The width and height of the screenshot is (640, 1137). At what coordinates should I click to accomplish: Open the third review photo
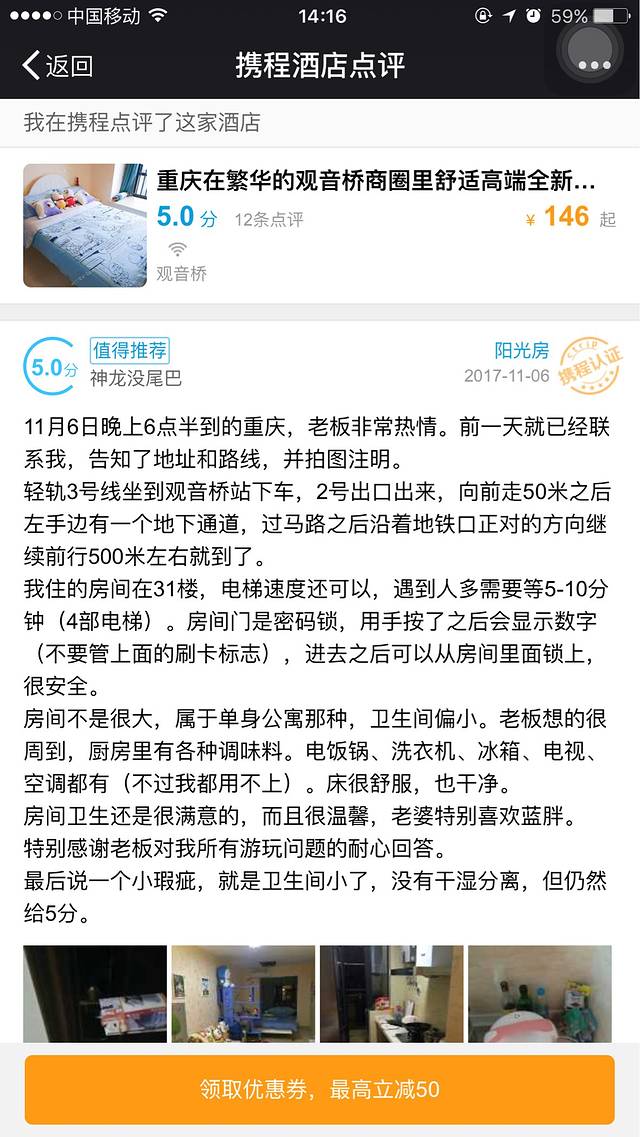[x=391, y=994]
